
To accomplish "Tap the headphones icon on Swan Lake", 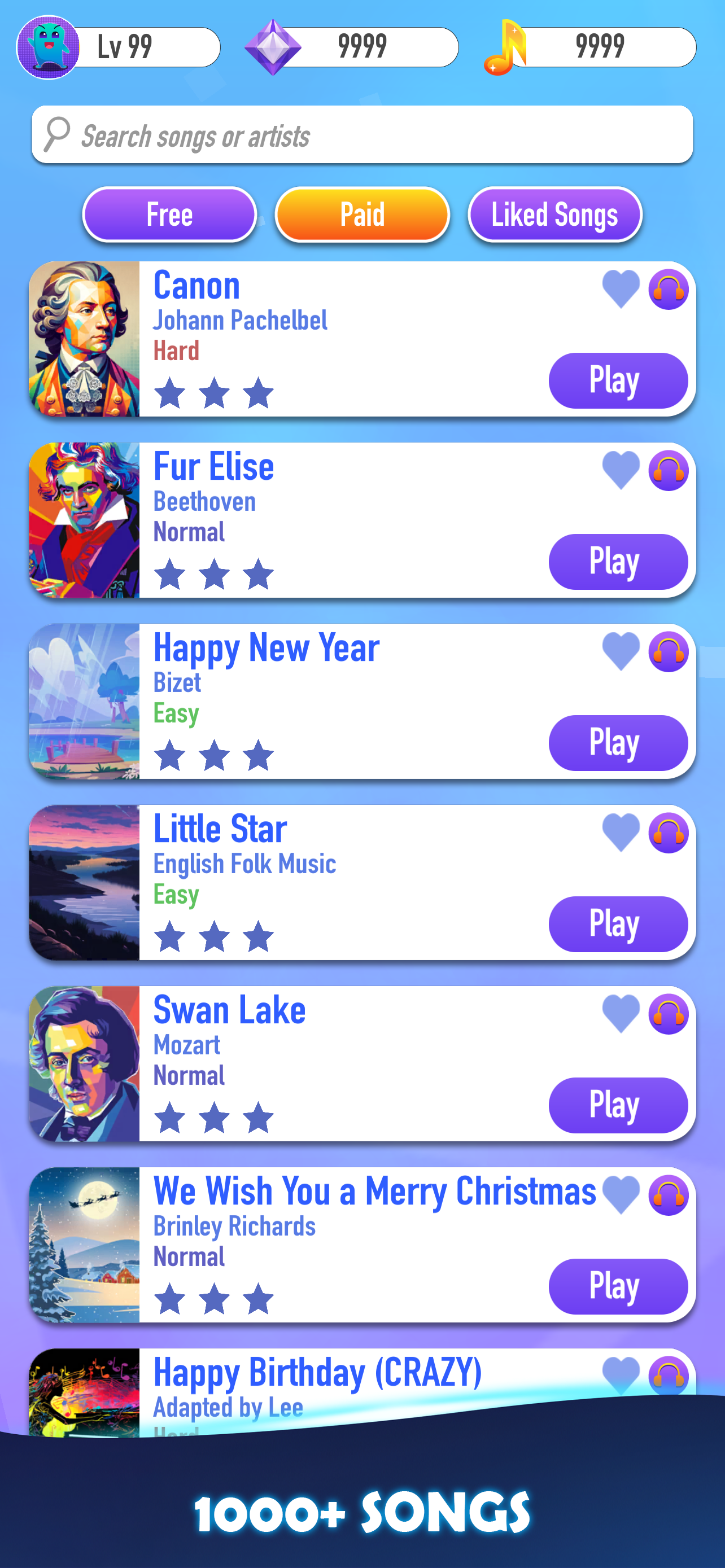I will 668,1015.
